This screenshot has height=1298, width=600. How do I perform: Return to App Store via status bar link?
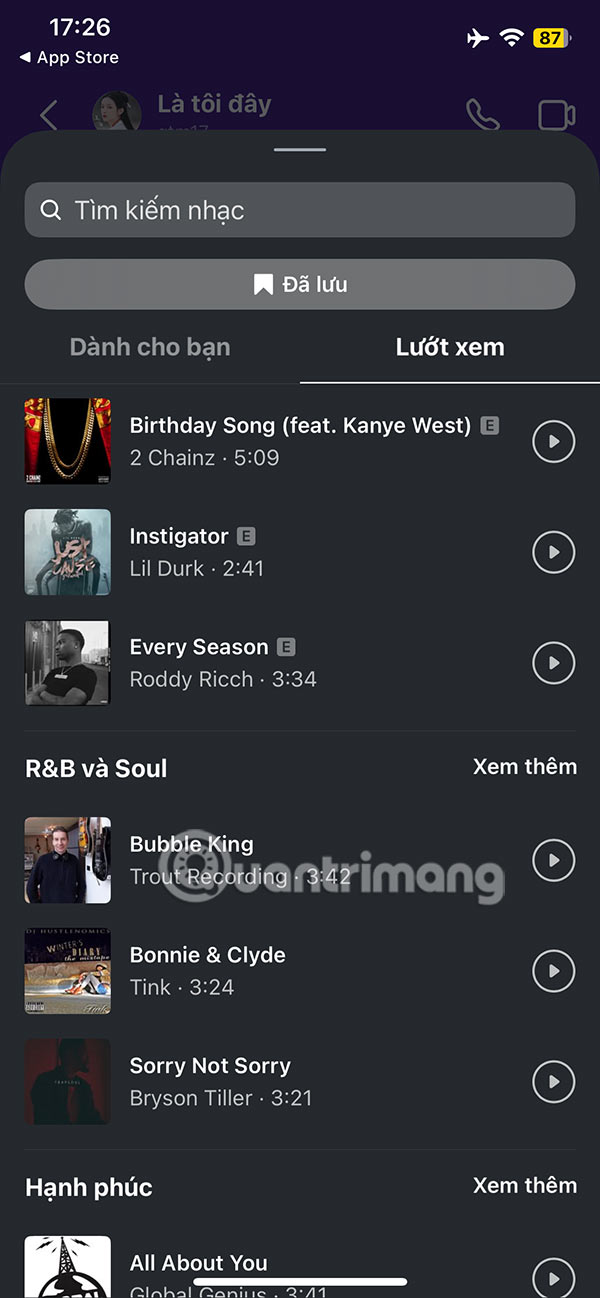(x=69, y=58)
